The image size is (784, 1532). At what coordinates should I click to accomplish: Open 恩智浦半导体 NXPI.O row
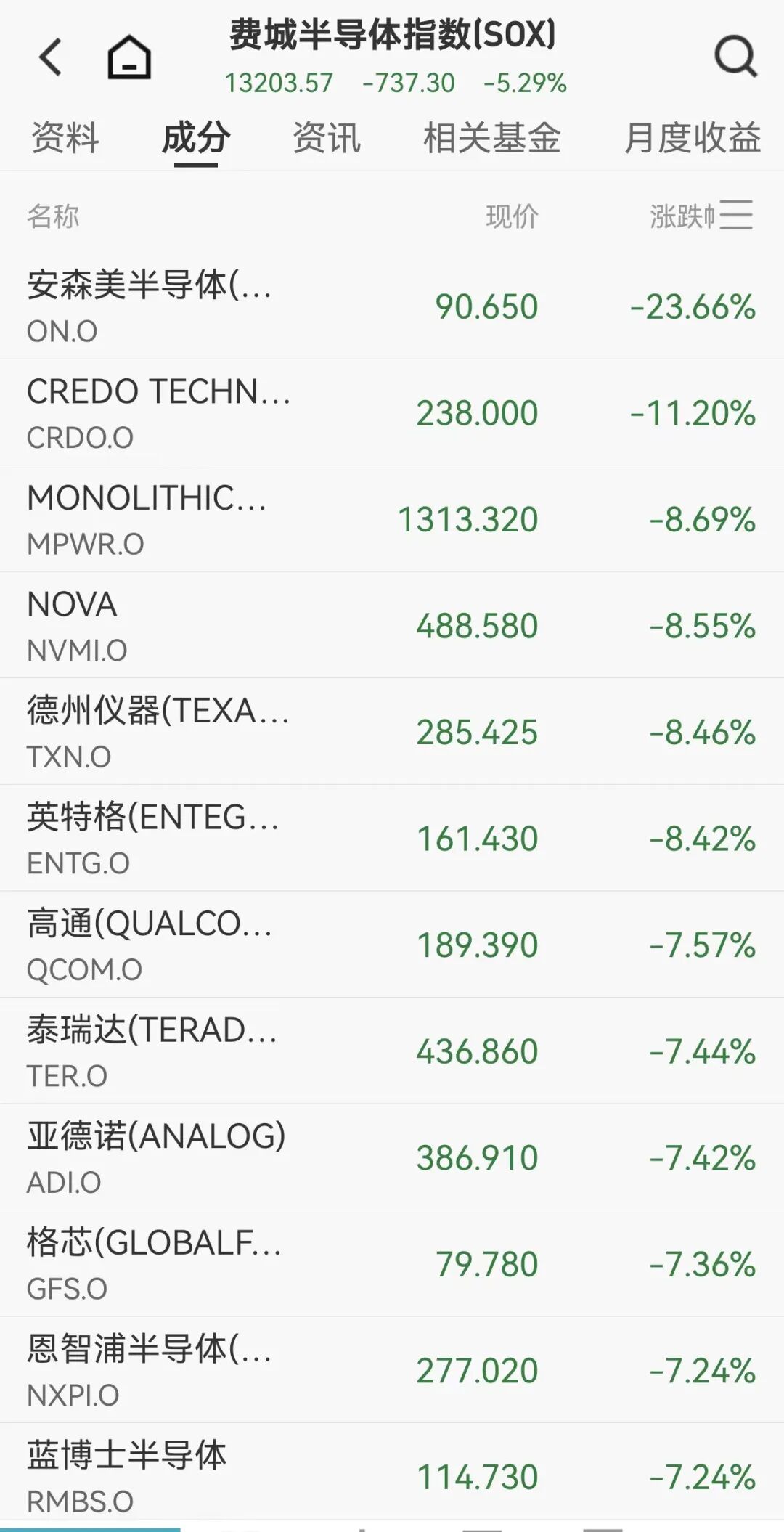392,1370
